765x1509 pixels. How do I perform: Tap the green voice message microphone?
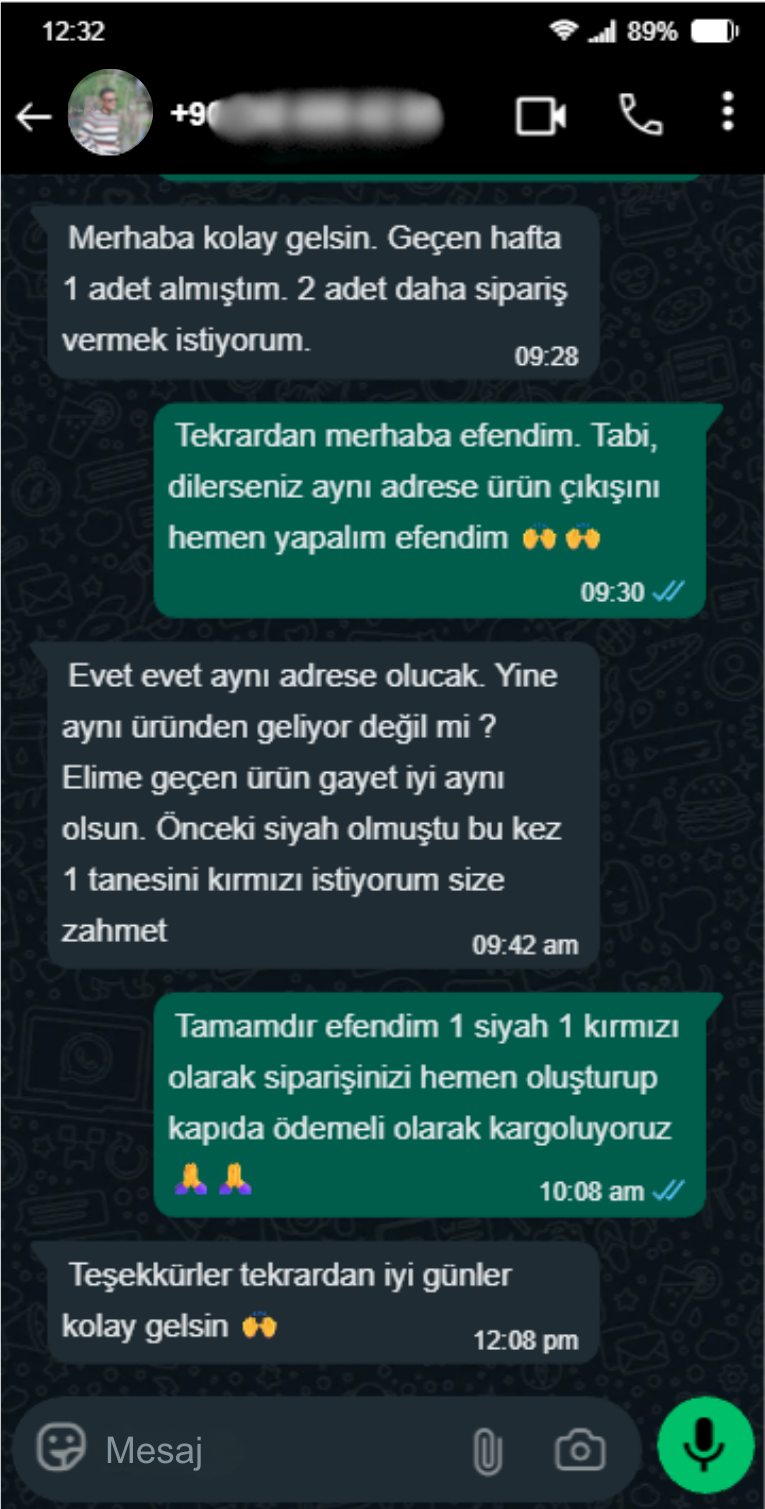click(x=705, y=1445)
